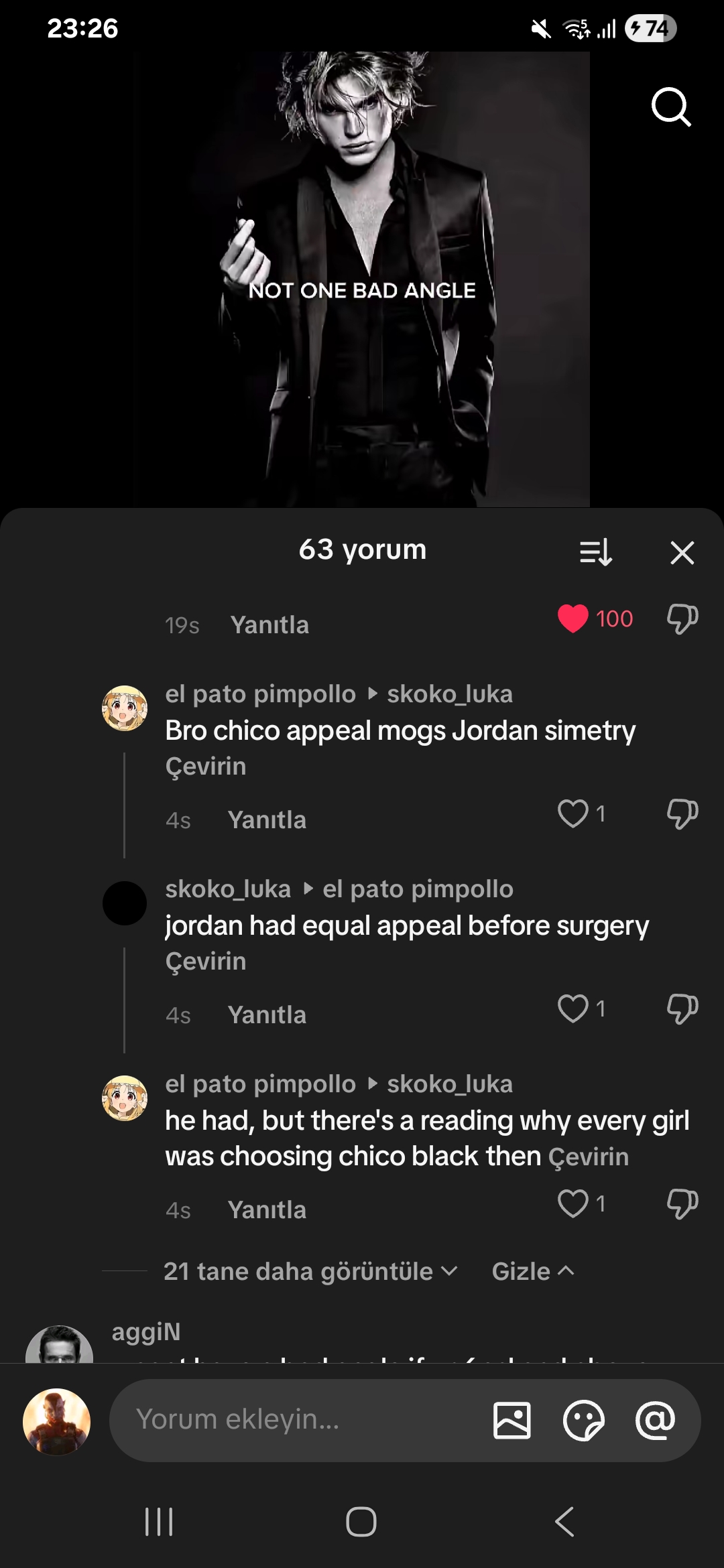Reply to 'Bro chico appeal mogs Jordan simetry'
Viewport: 724px width, 1568px height.
tap(267, 820)
